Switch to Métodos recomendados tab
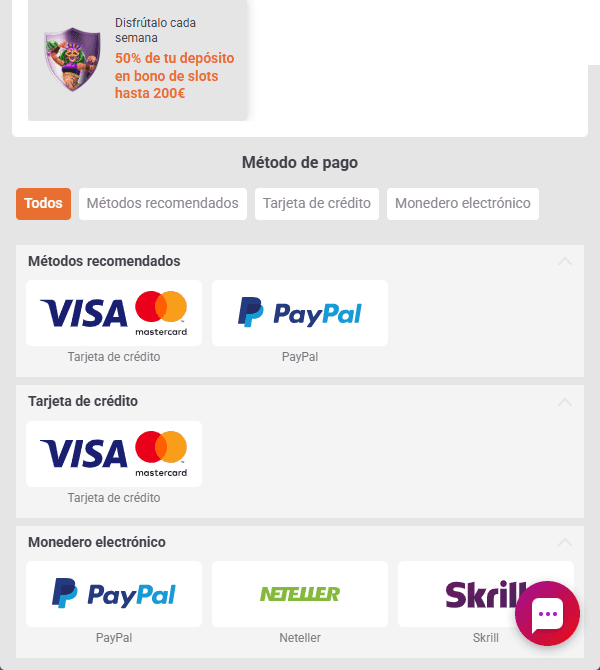Viewport: 600px width, 670px height. pos(162,203)
